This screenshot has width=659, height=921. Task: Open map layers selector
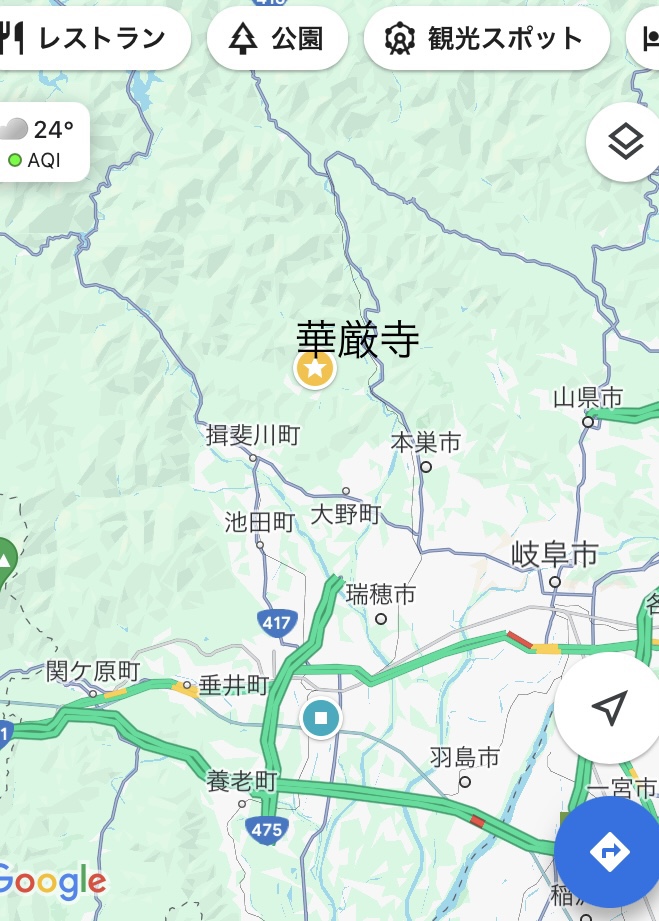[x=626, y=143]
